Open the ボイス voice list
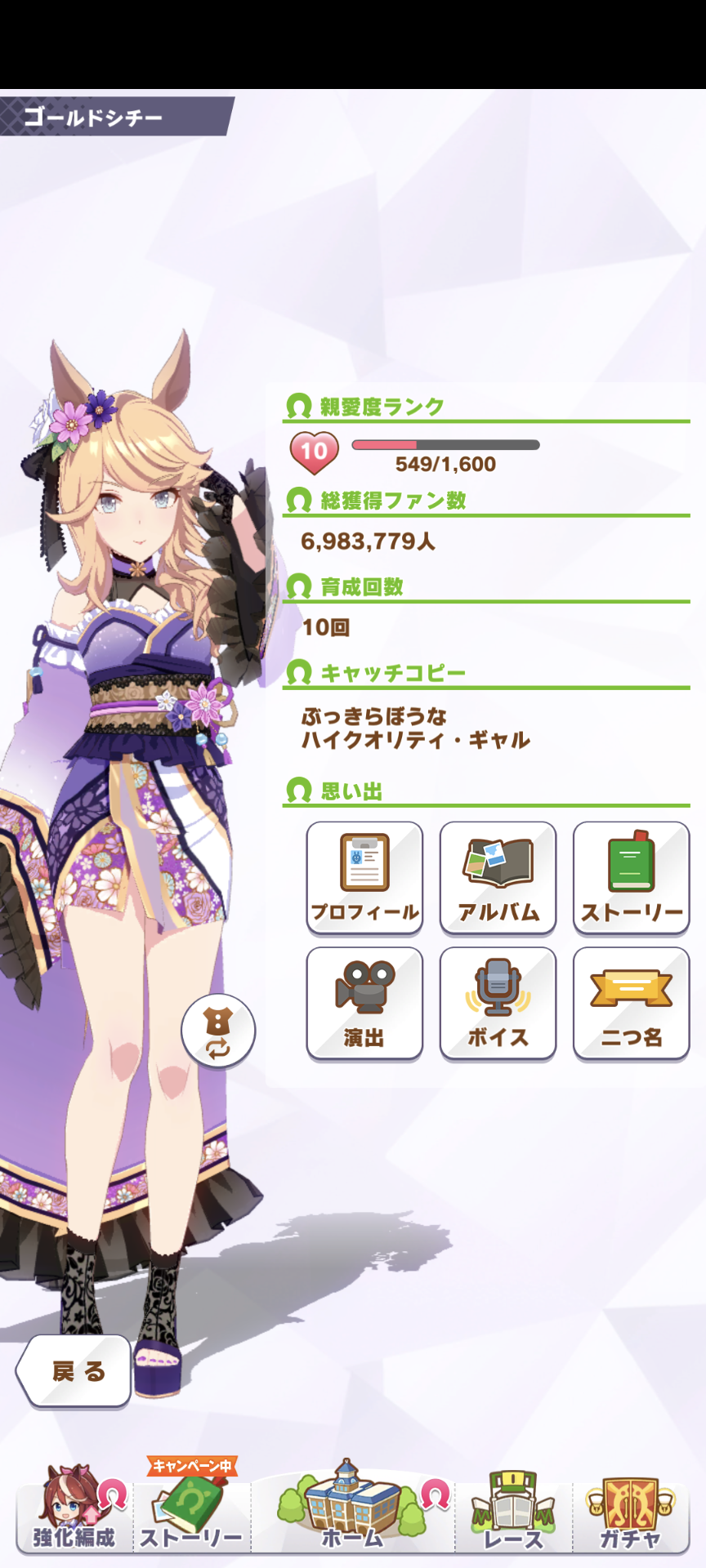The height and width of the screenshot is (1568, 706). (x=498, y=1004)
